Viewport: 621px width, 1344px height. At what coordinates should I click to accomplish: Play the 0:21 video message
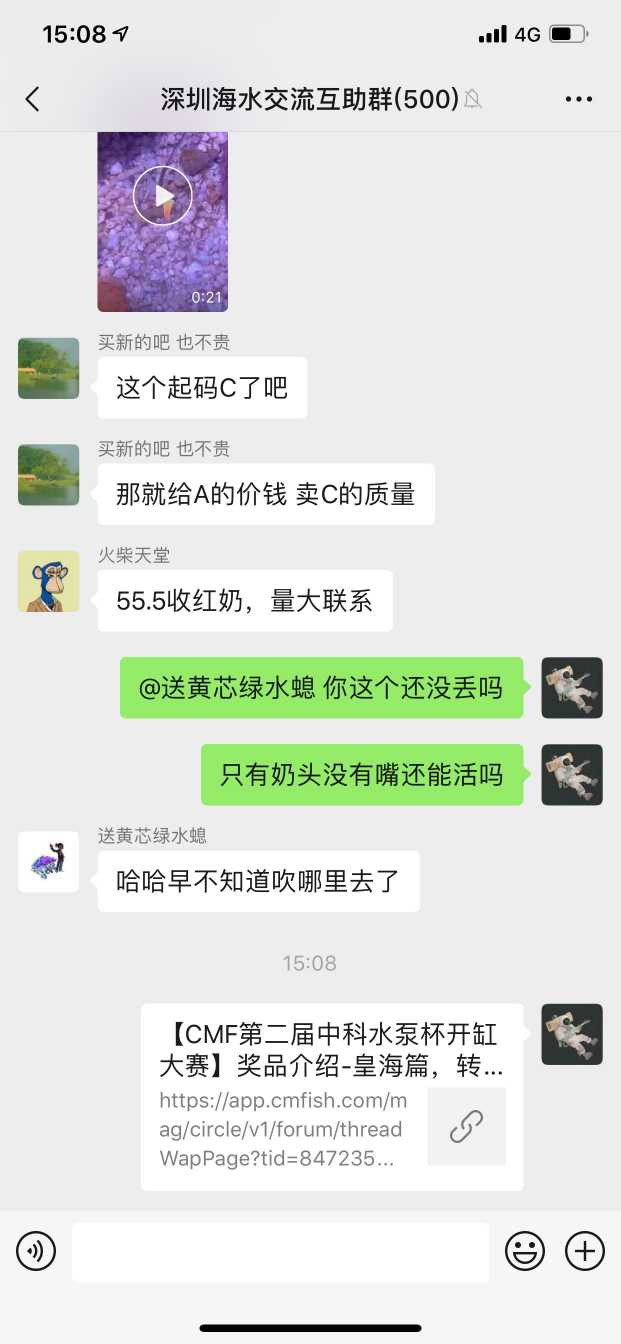tap(163, 196)
